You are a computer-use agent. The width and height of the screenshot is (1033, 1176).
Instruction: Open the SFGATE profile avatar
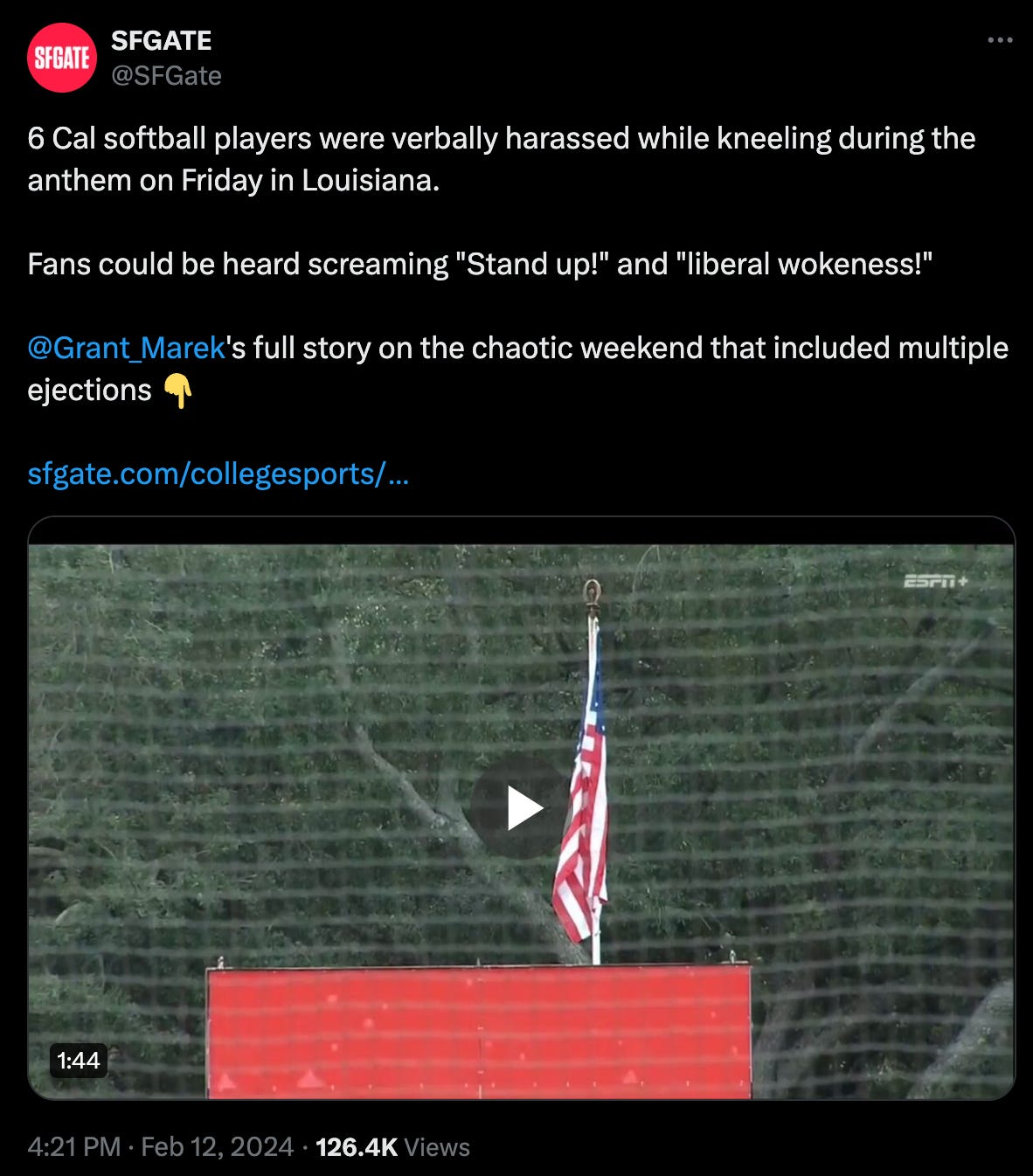click(61, 58)
